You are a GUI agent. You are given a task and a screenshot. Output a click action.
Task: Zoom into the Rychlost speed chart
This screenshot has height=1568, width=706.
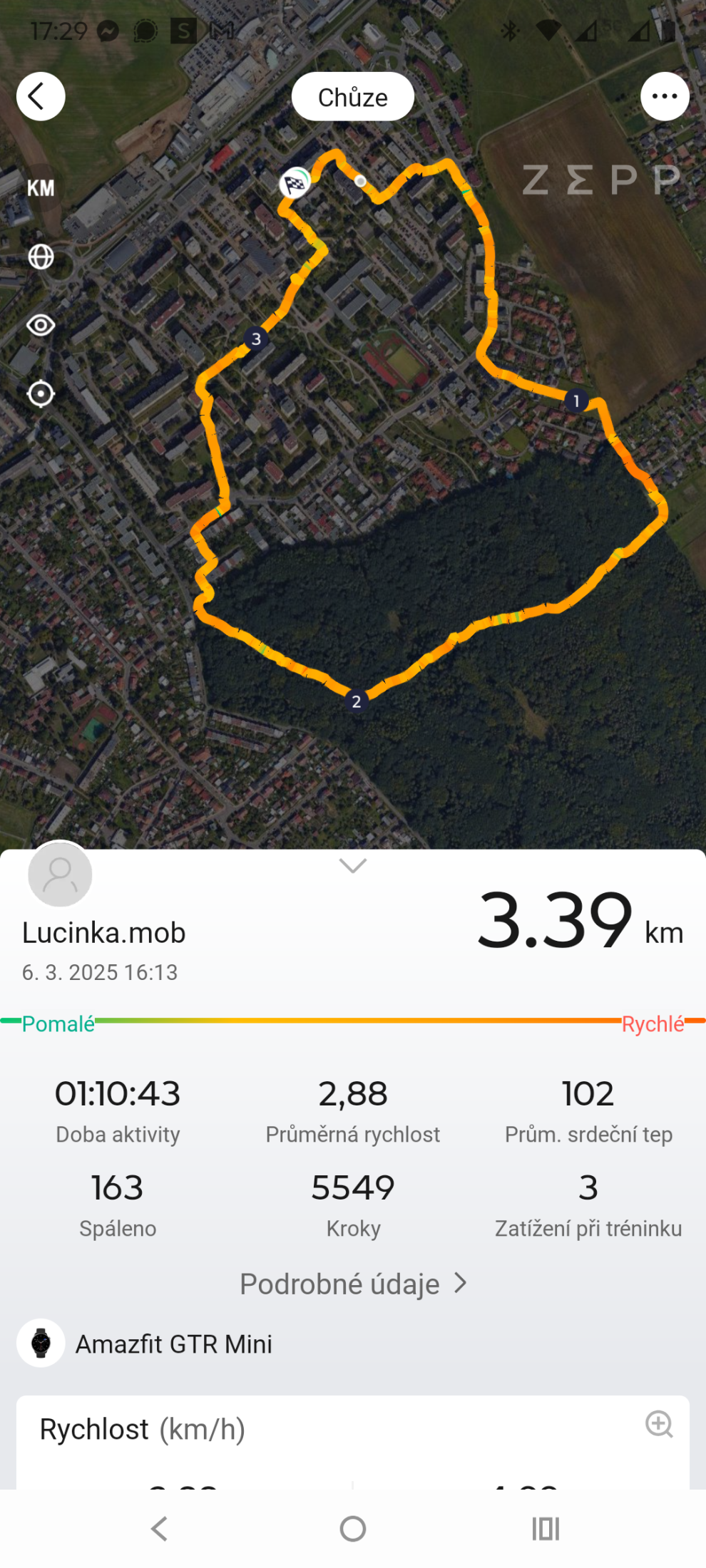tap(659, 1424)
